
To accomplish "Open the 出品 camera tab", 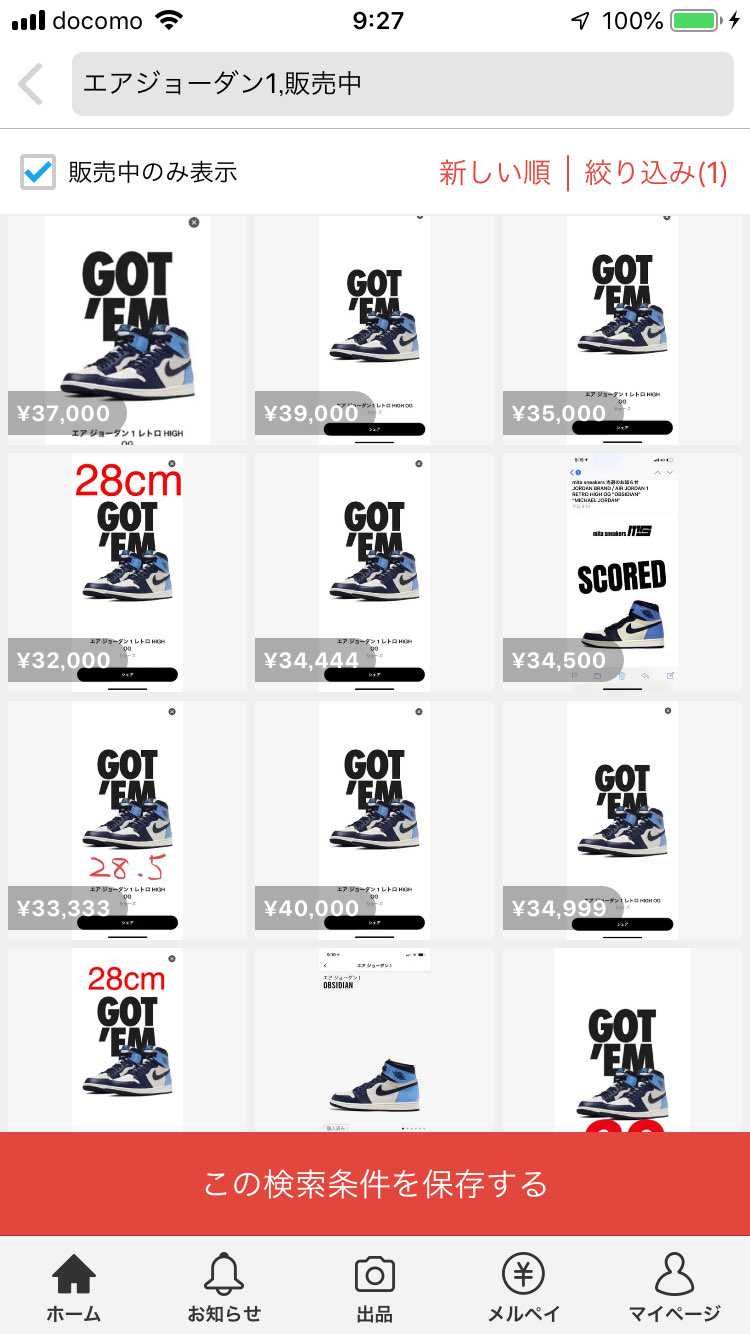I will tap(375, 1288).
